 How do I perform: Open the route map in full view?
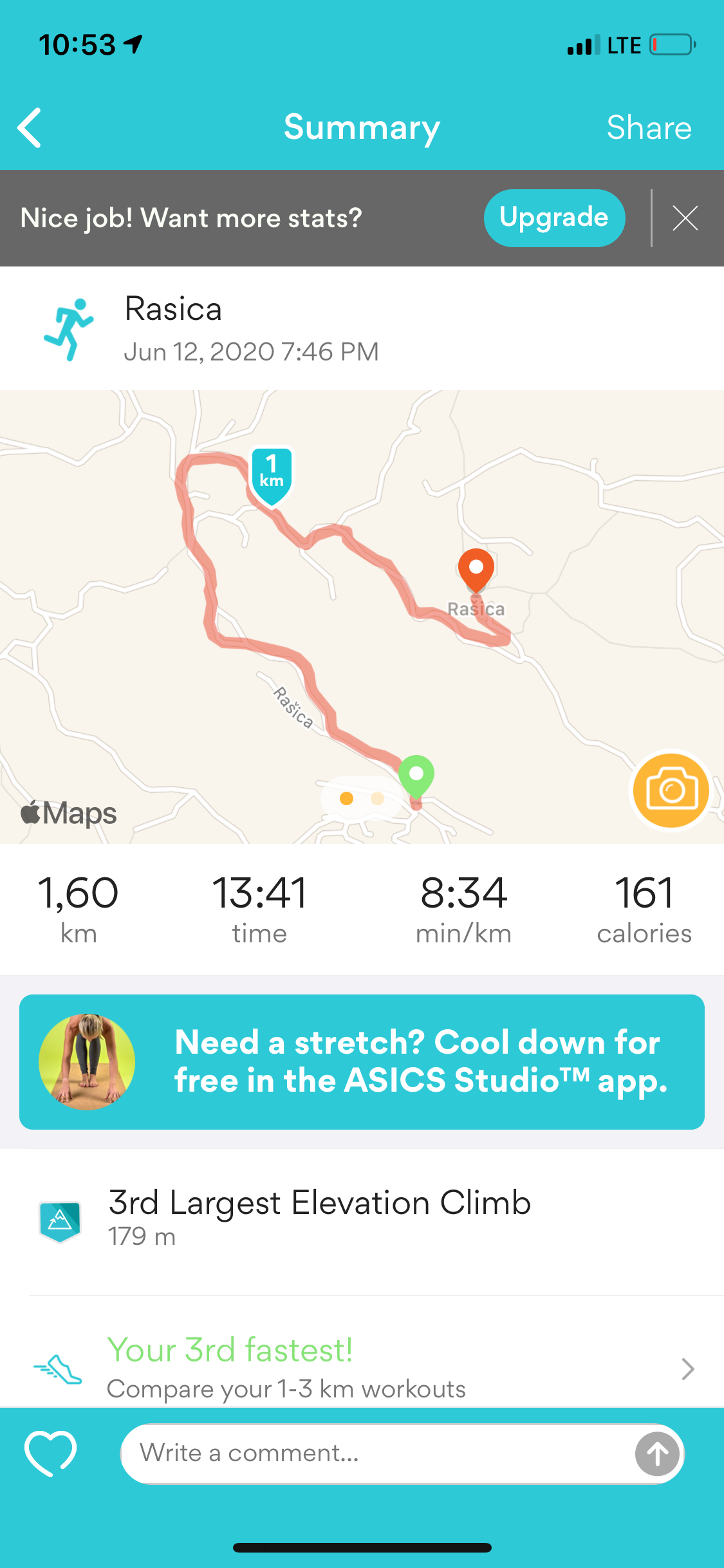pyautogui.click(x=362, y=611)
